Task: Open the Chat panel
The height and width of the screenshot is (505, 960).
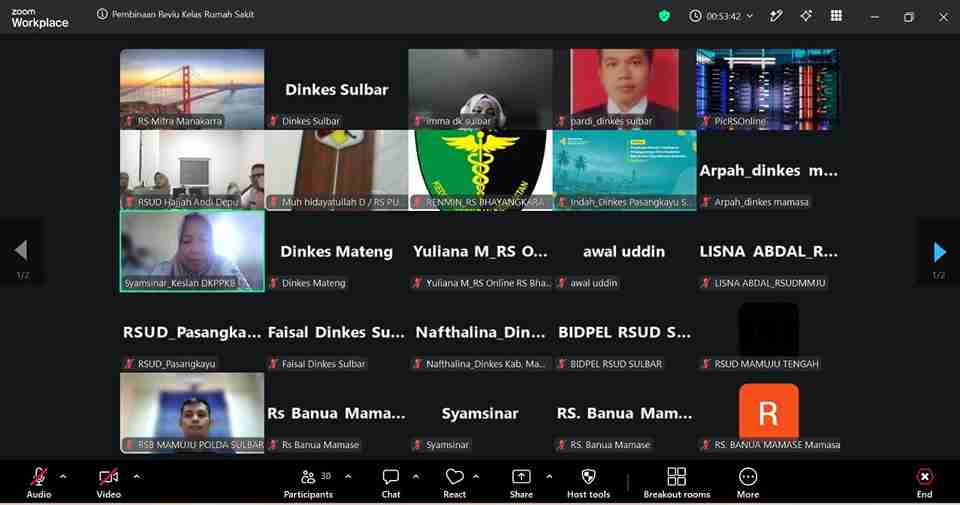Action: point(391,482)
